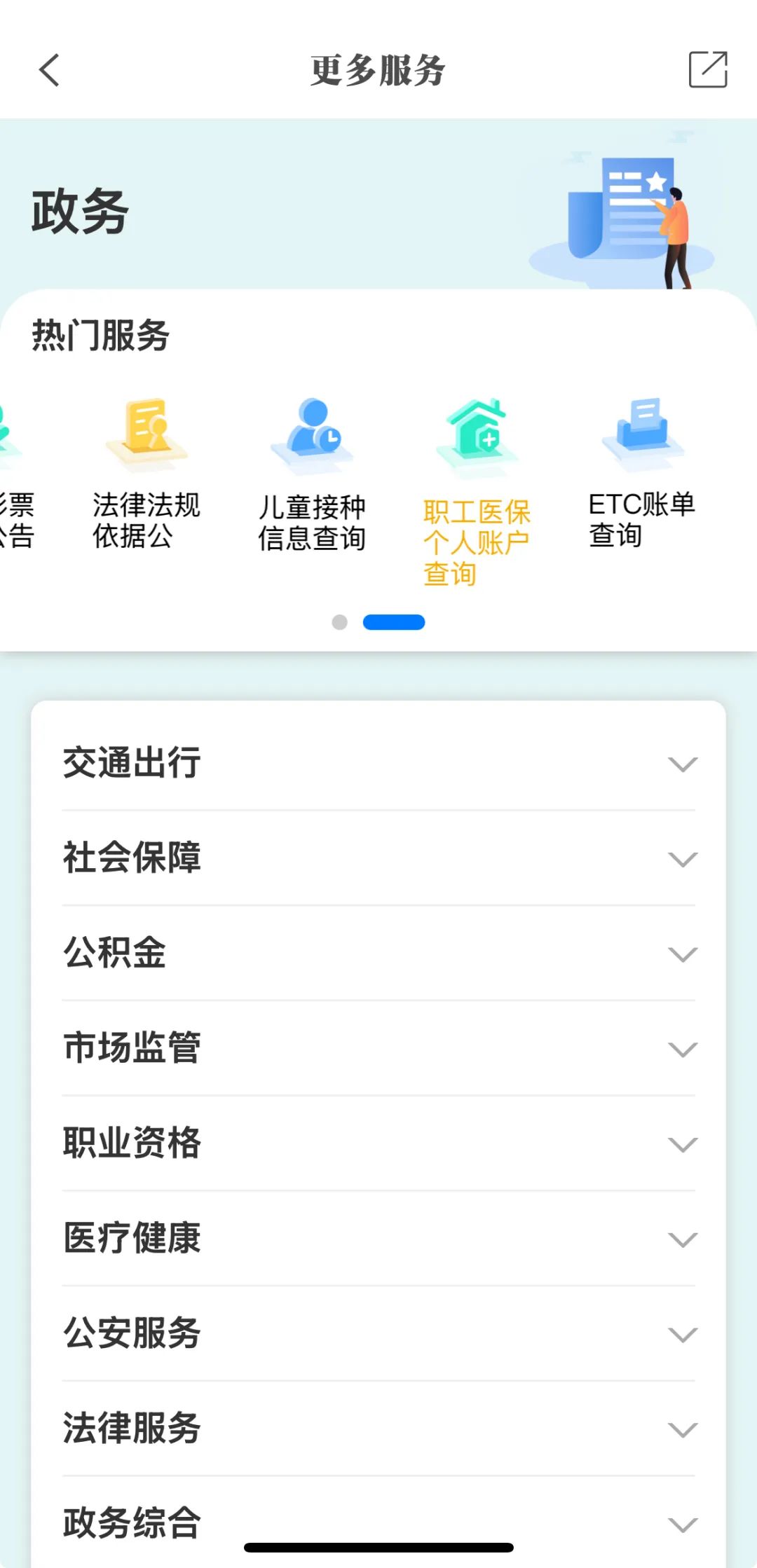Expand the 职业资格 category
Screen dimensions: 757x1568
click(378, 1143)
